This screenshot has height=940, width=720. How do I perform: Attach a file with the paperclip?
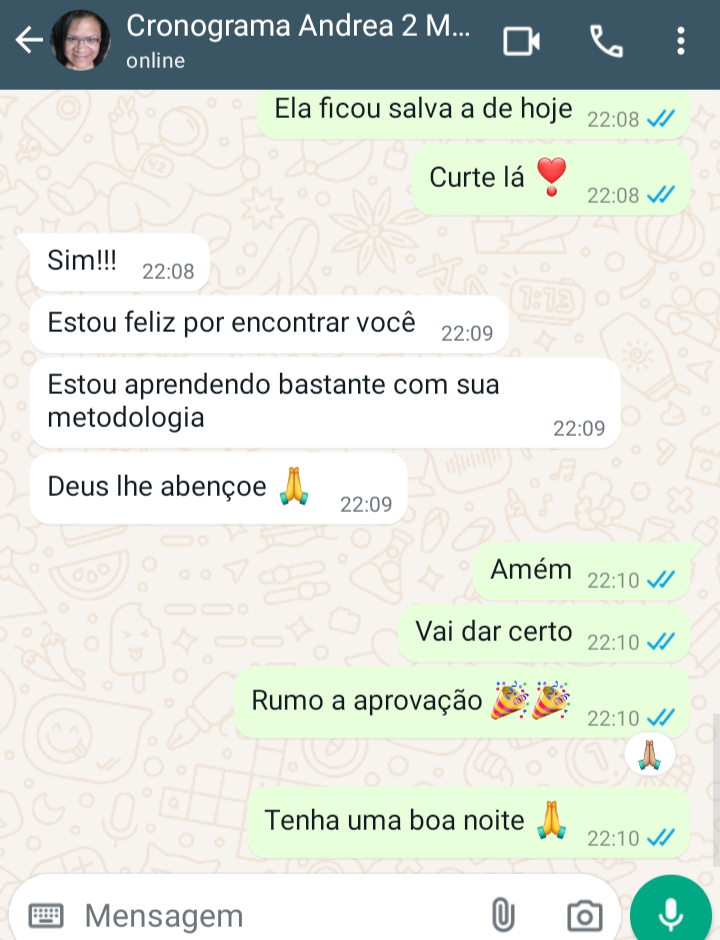pyautogui.click(x=502, y=915)
